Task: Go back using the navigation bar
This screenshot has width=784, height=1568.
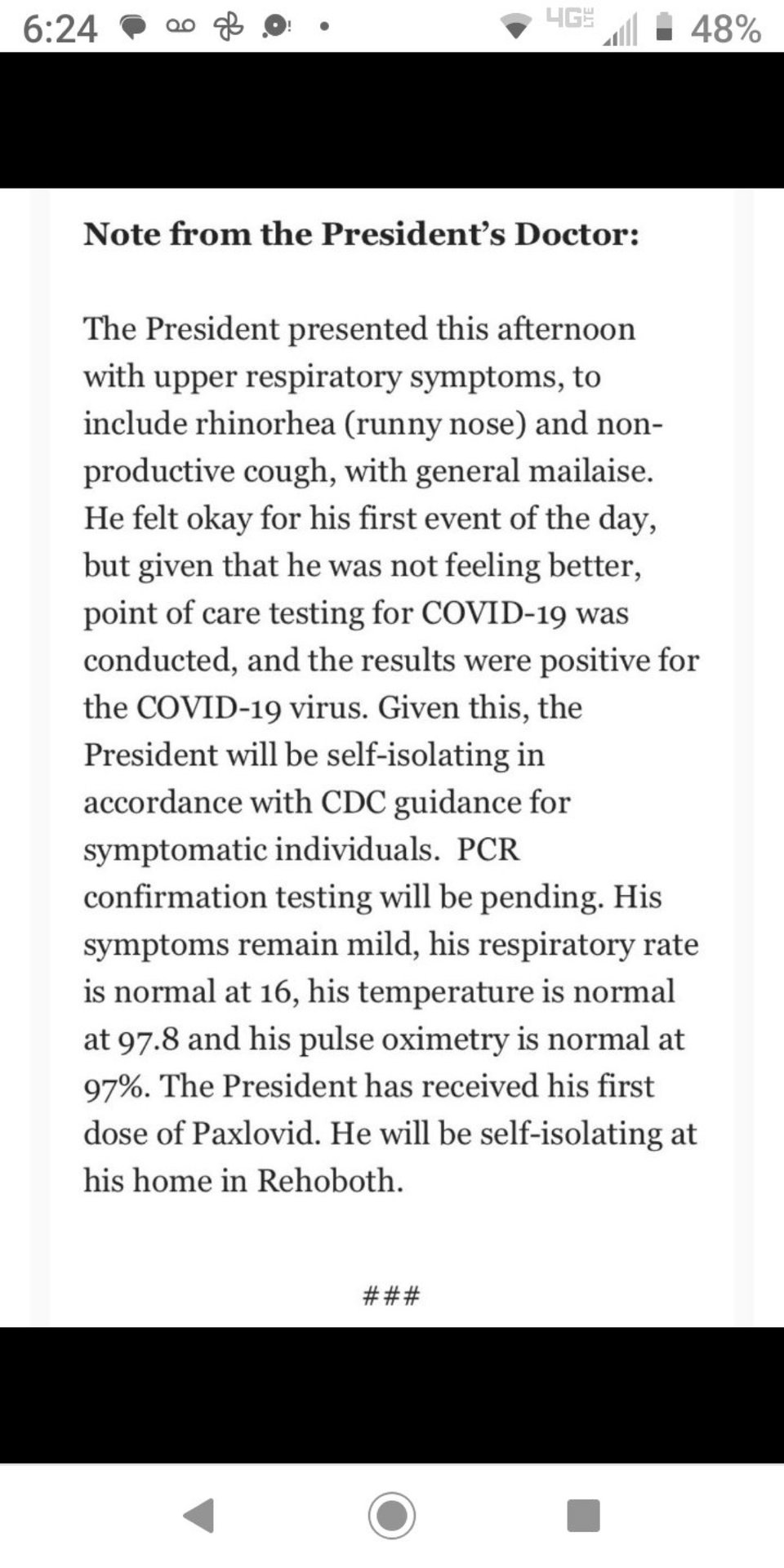Action: coord(198,1515)
